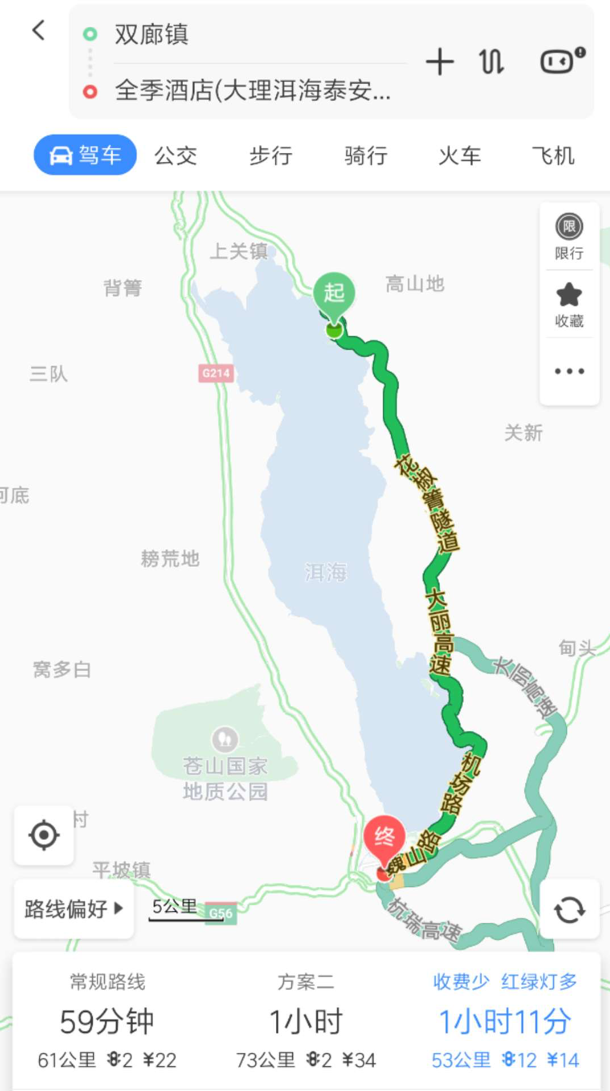610x1091 pixels.
Task: Switch to the 步行 tab
Action: pos(271,155)
